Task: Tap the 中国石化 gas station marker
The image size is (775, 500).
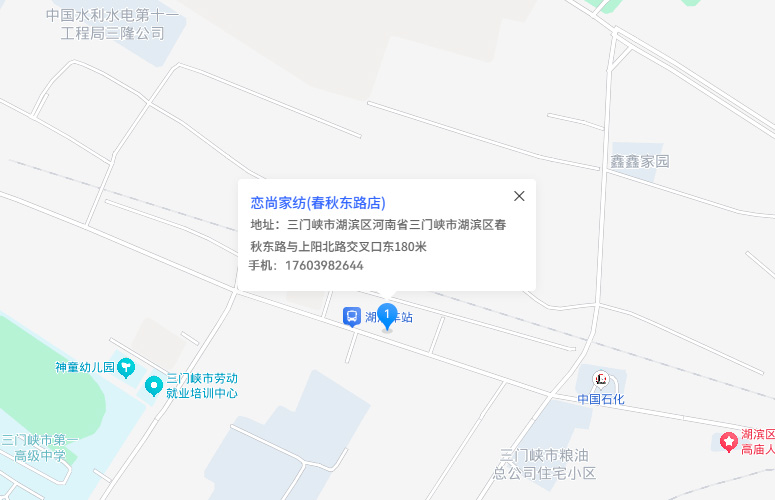Action: [x=601, y=379]
